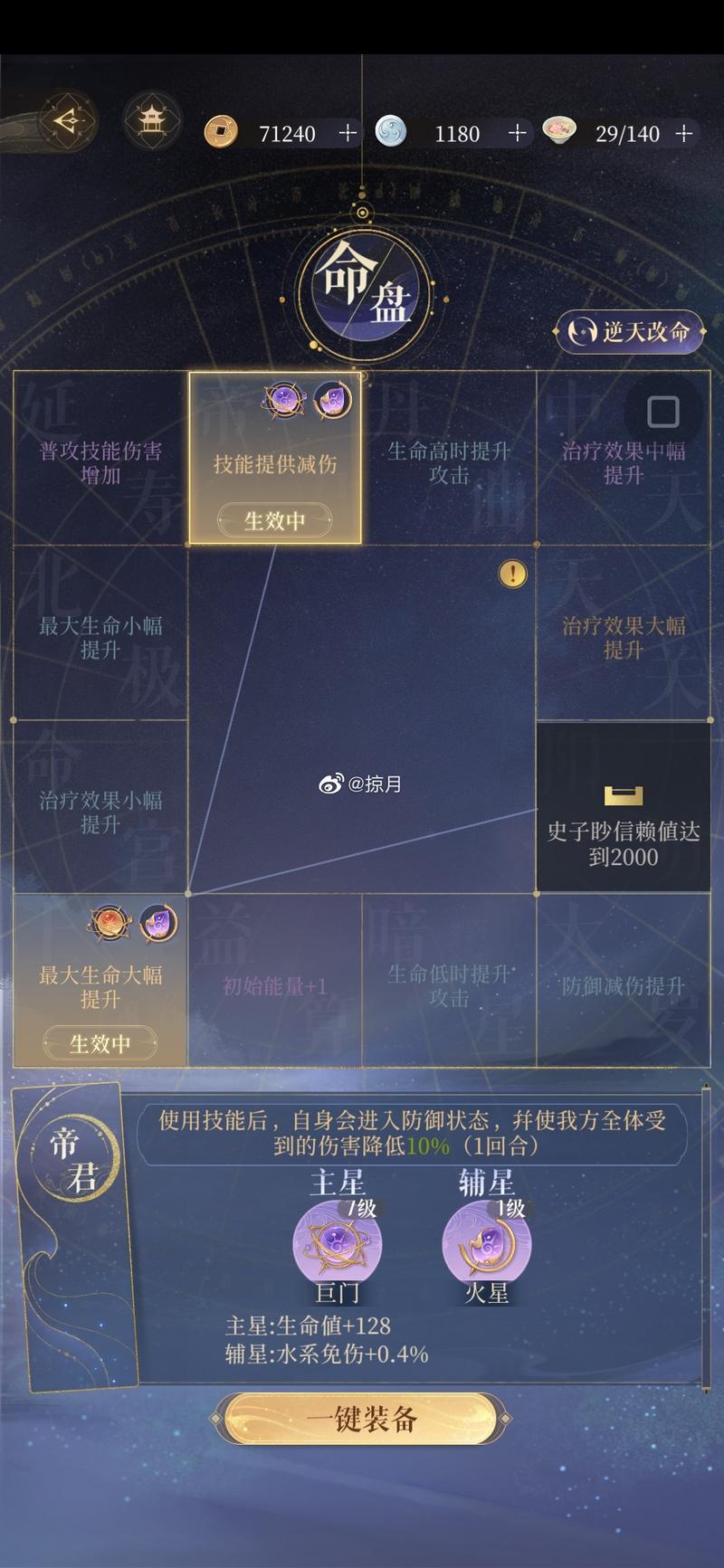
Task: Add more gold coins with plus
Action: coord(348,134)
